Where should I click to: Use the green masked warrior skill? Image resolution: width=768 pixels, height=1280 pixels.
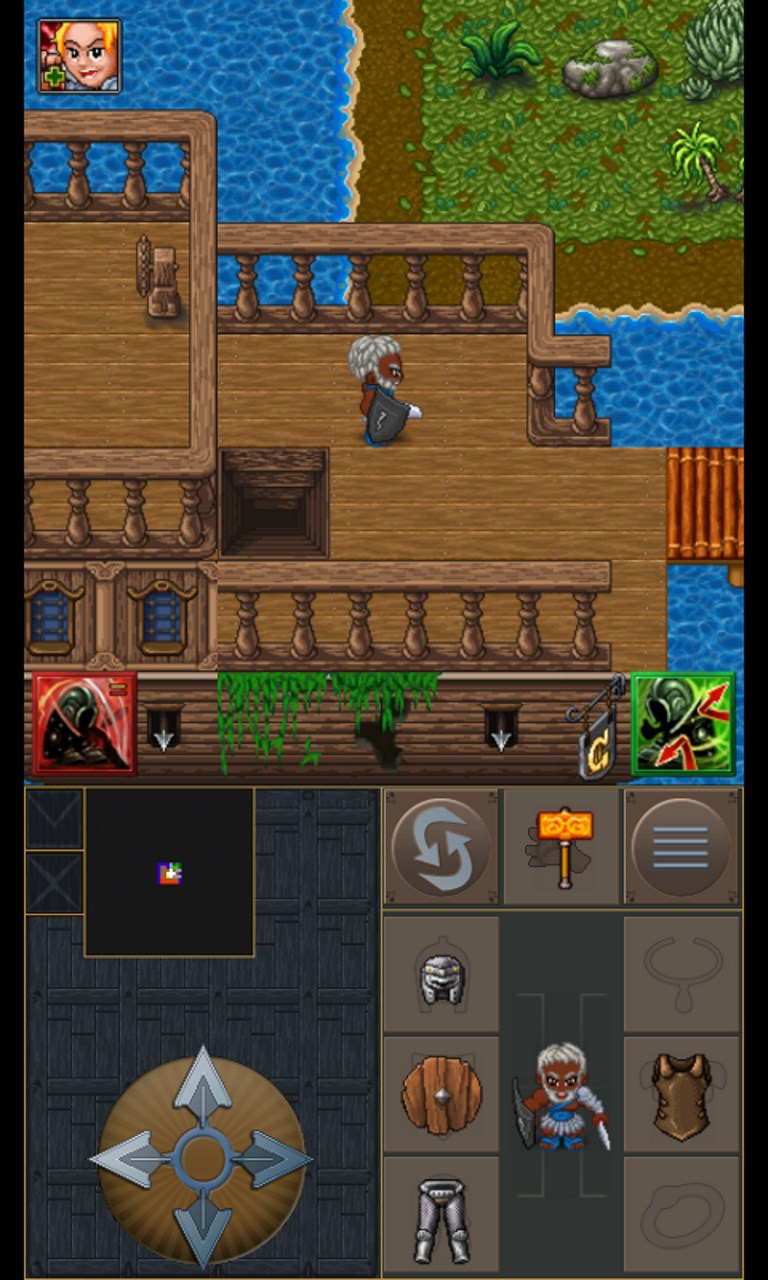[x=682, y=723]
